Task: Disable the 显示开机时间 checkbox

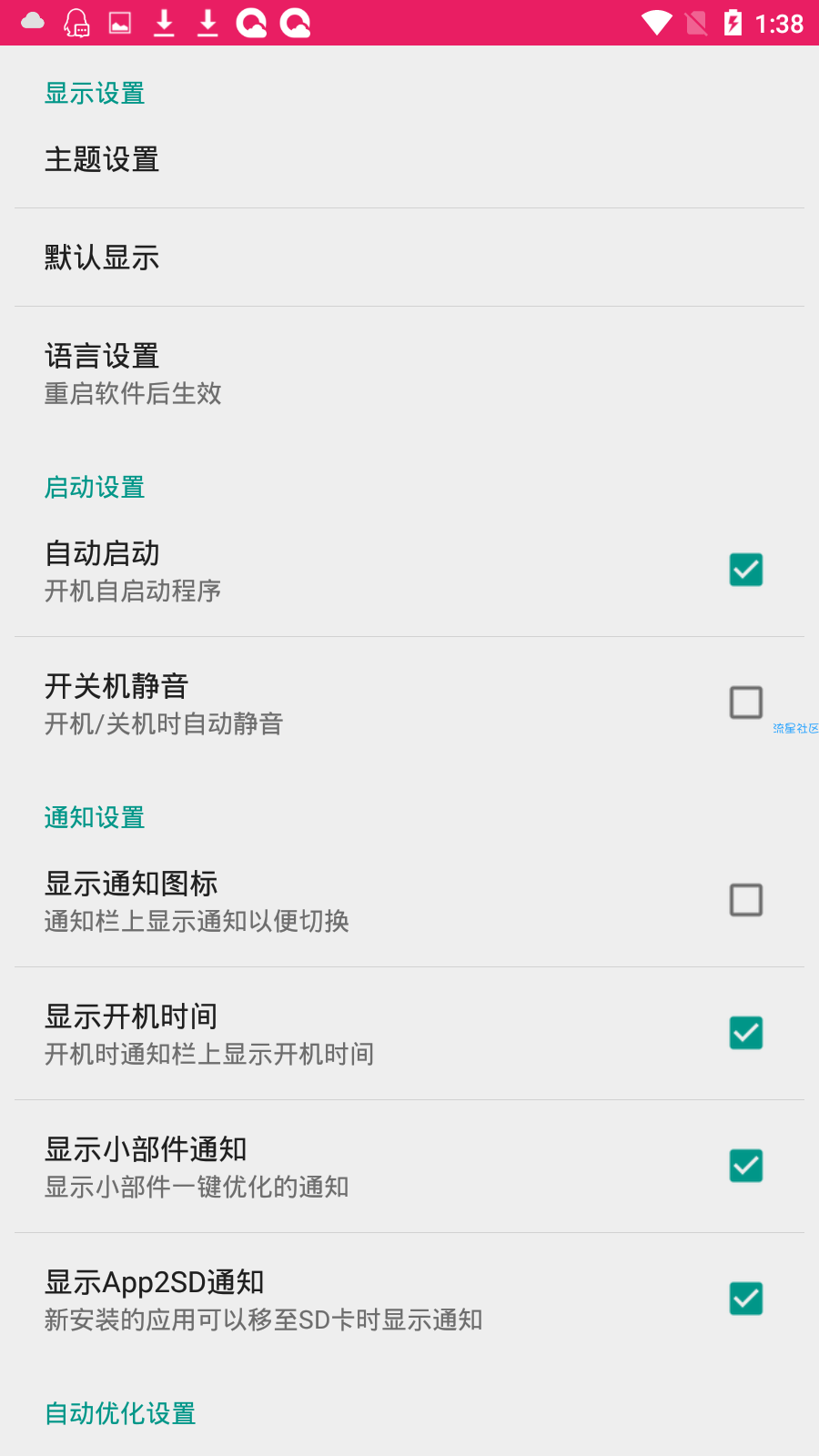Action: (x=745, y=1033)
